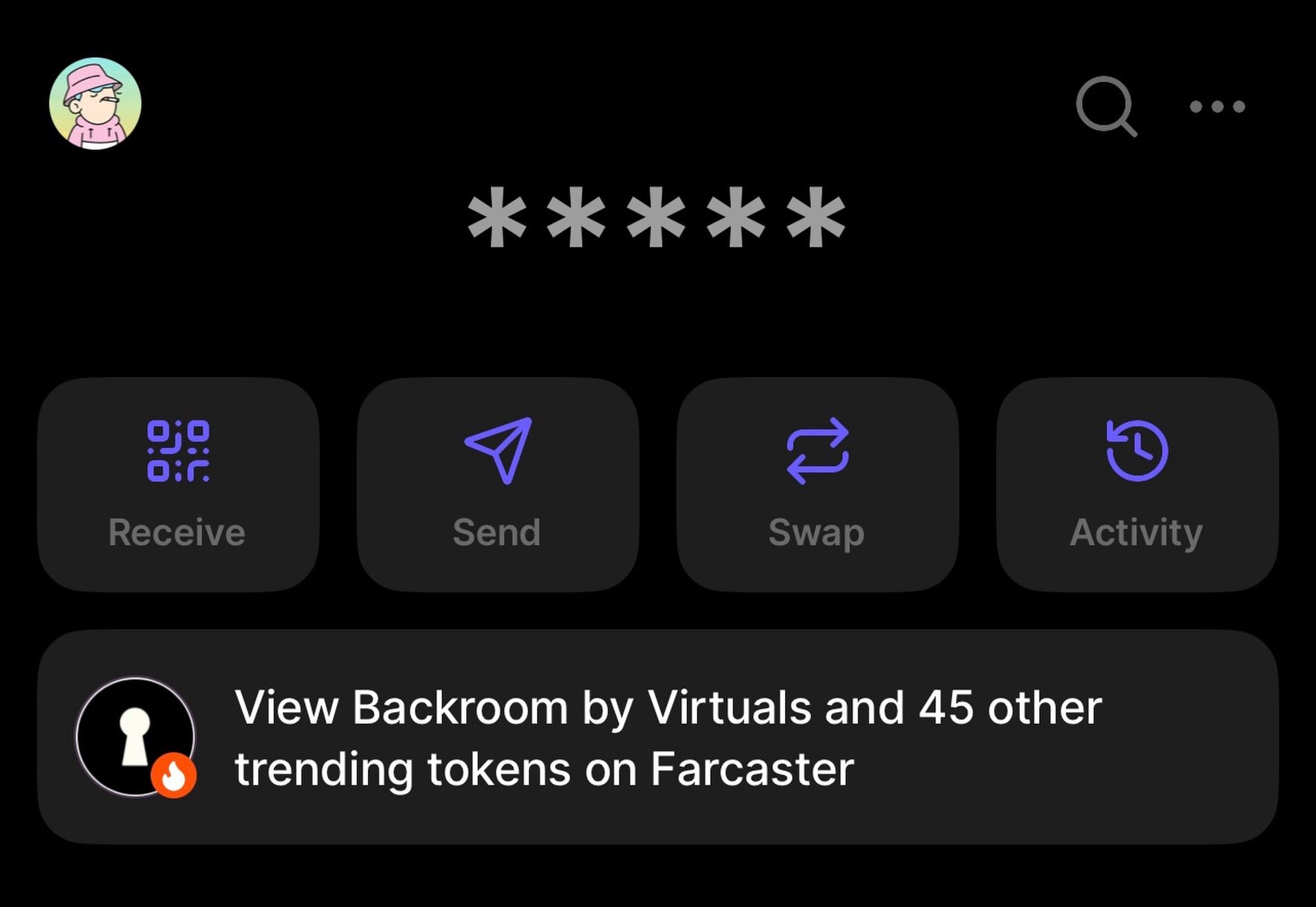The width and height of the screenshot is (1316, 907).
Task: Reveal the hidden wallet balance
Action: [x=656, y=217]
